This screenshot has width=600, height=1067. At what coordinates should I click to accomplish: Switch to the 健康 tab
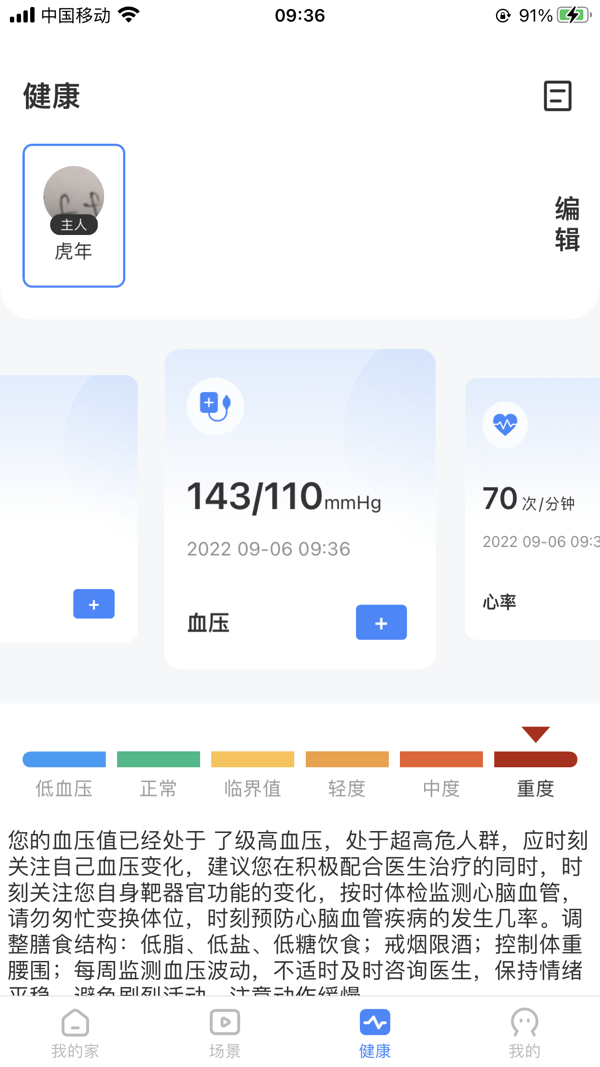[375, 1033]
